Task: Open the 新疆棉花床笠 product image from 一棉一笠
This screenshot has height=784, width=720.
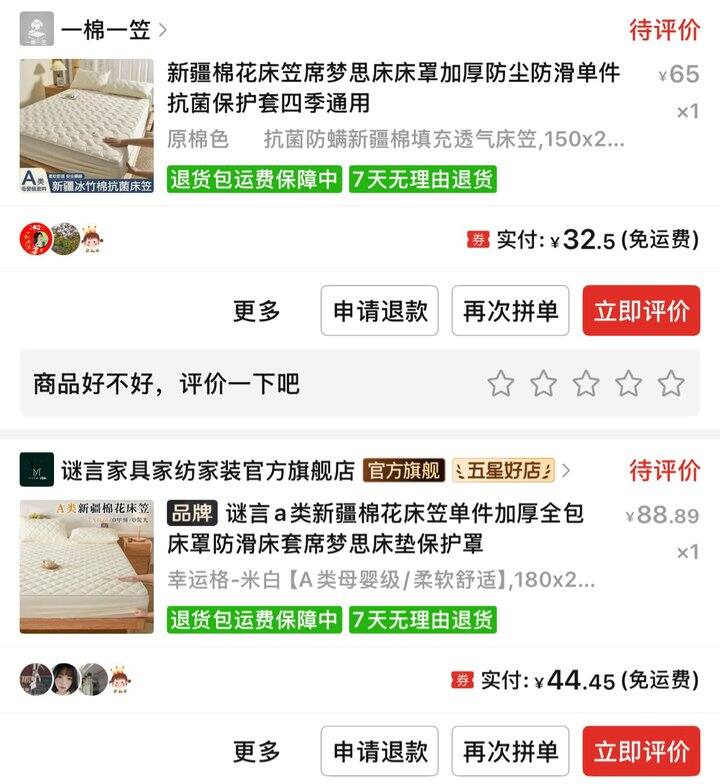Action: click(87, 126)
